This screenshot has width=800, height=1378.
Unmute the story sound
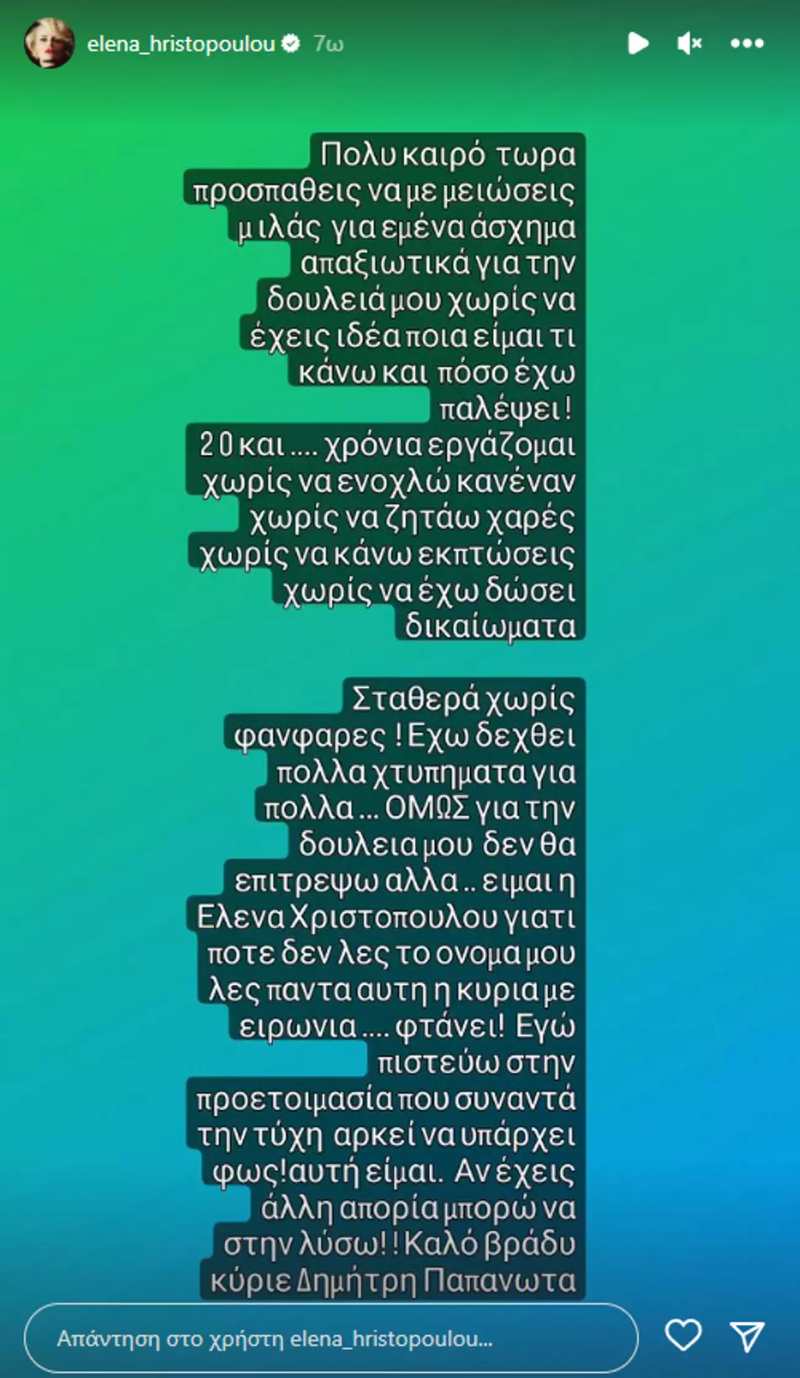tap(690, 43)
